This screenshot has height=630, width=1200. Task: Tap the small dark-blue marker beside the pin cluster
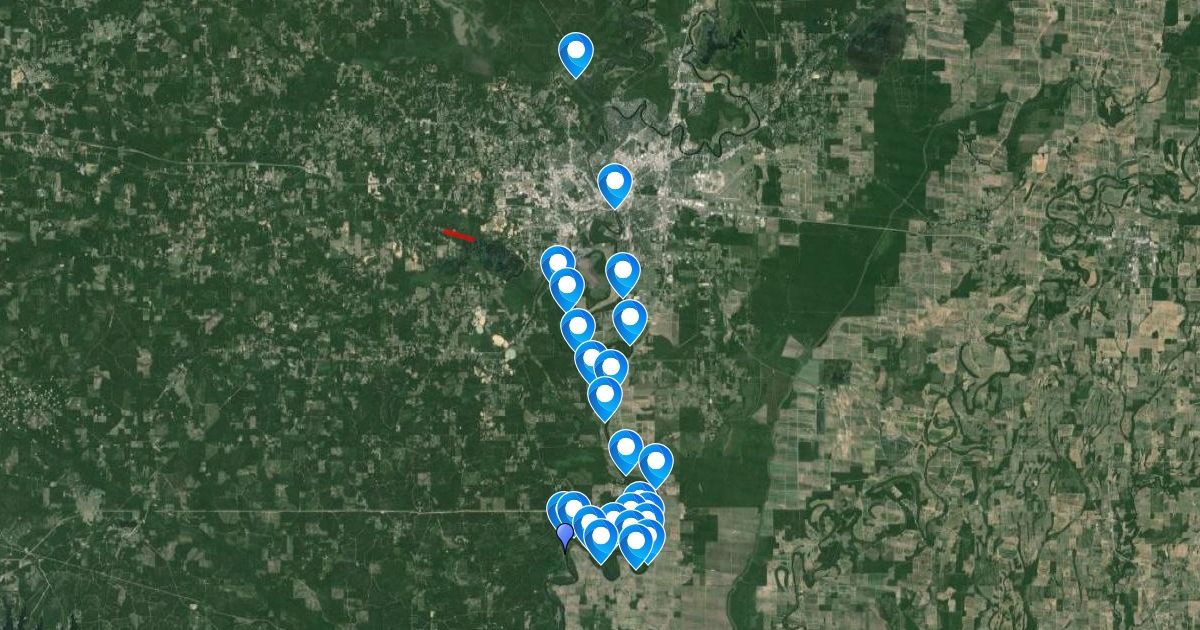click(566, 536)
